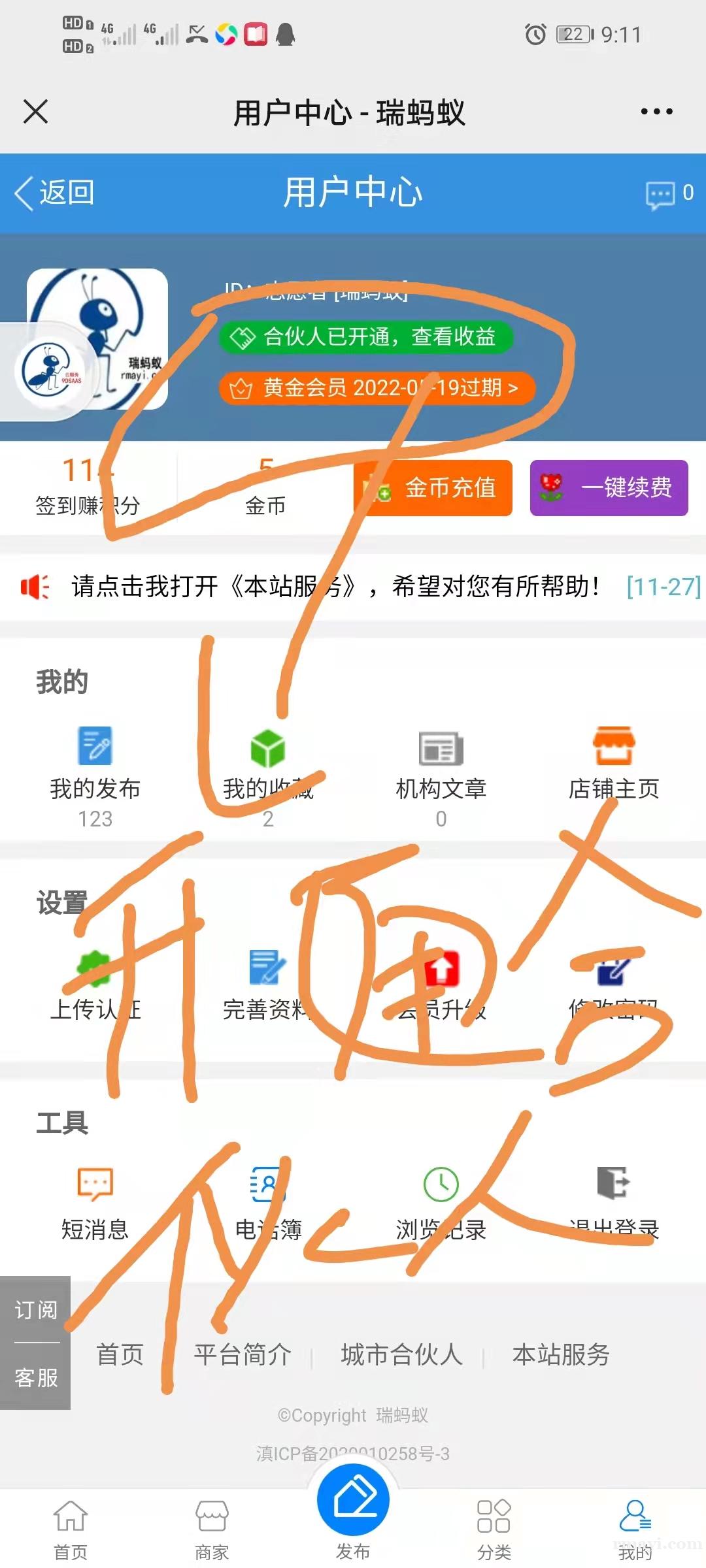Image resolution: width=706 pixels, height=1568 pixels.
Task: Tap the central 发布 button
Action: click(x=353, y=1509)
